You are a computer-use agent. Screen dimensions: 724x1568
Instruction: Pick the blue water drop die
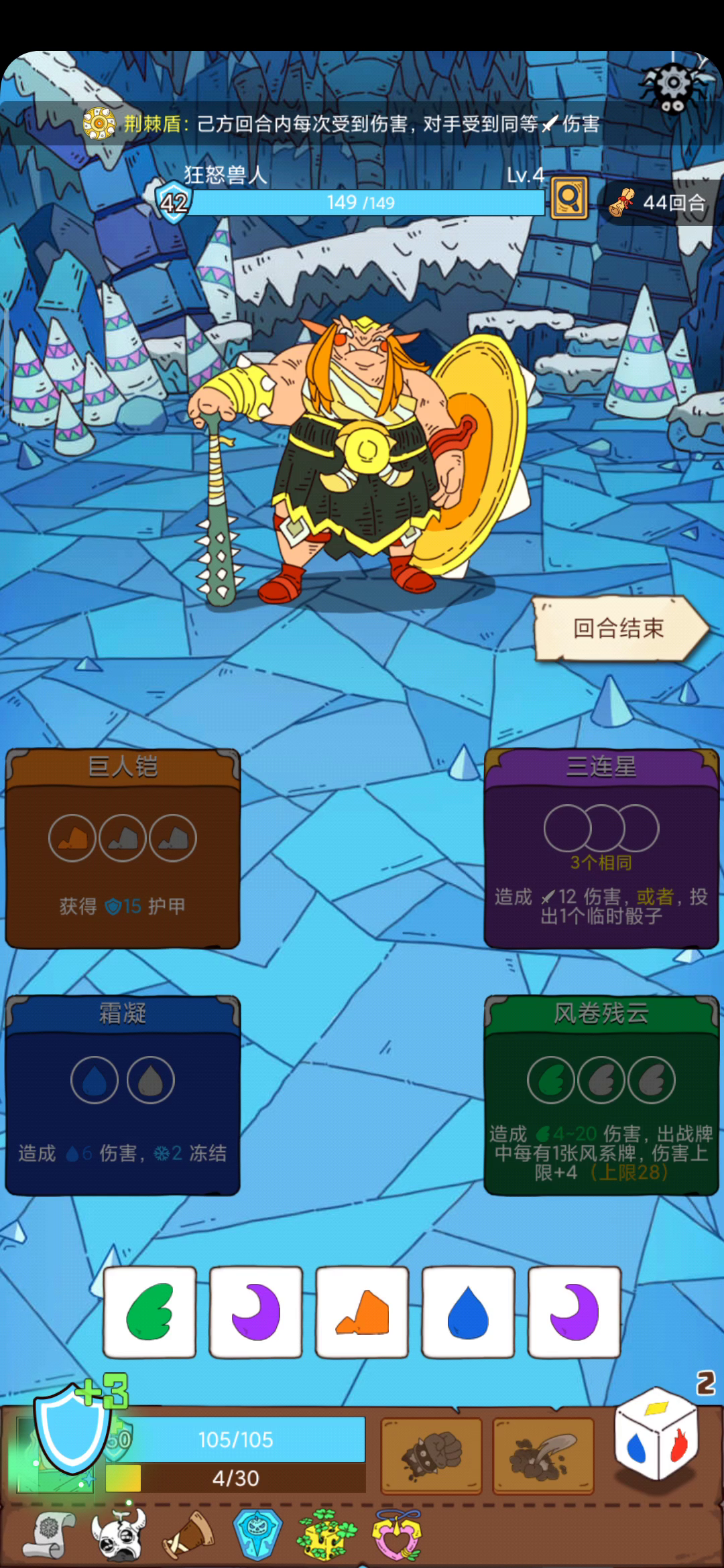[x=468, y=1312]
